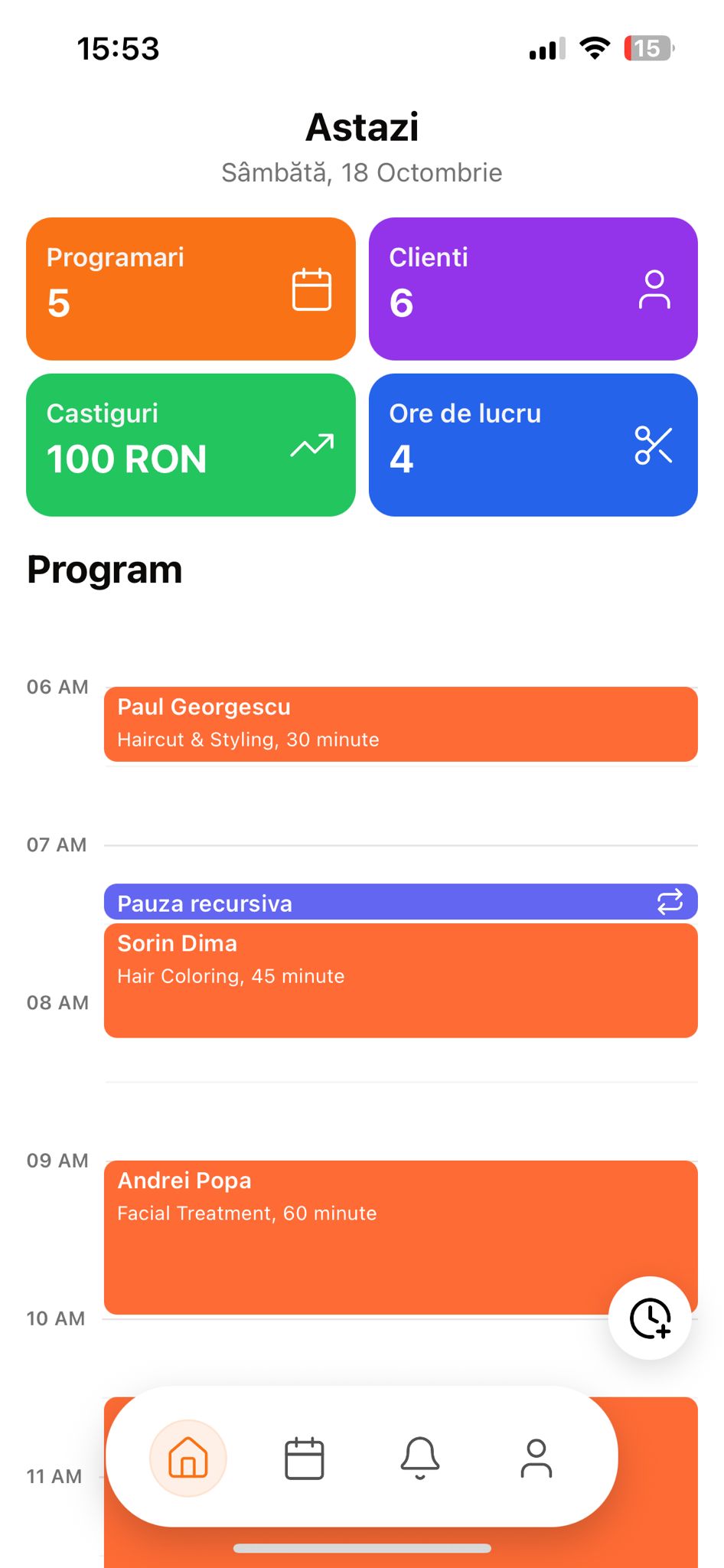Open the Castiguri earnings card
The height and width of the screenshot is (1568, 724).
click(x=191, y=445)
